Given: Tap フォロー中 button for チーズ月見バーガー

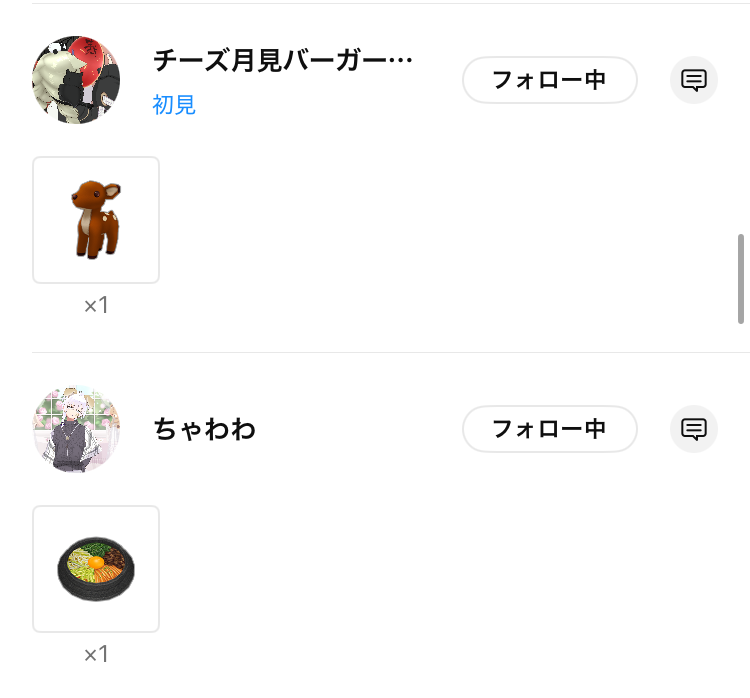Looking at the screenshot, I should click(x=550, y=80).
